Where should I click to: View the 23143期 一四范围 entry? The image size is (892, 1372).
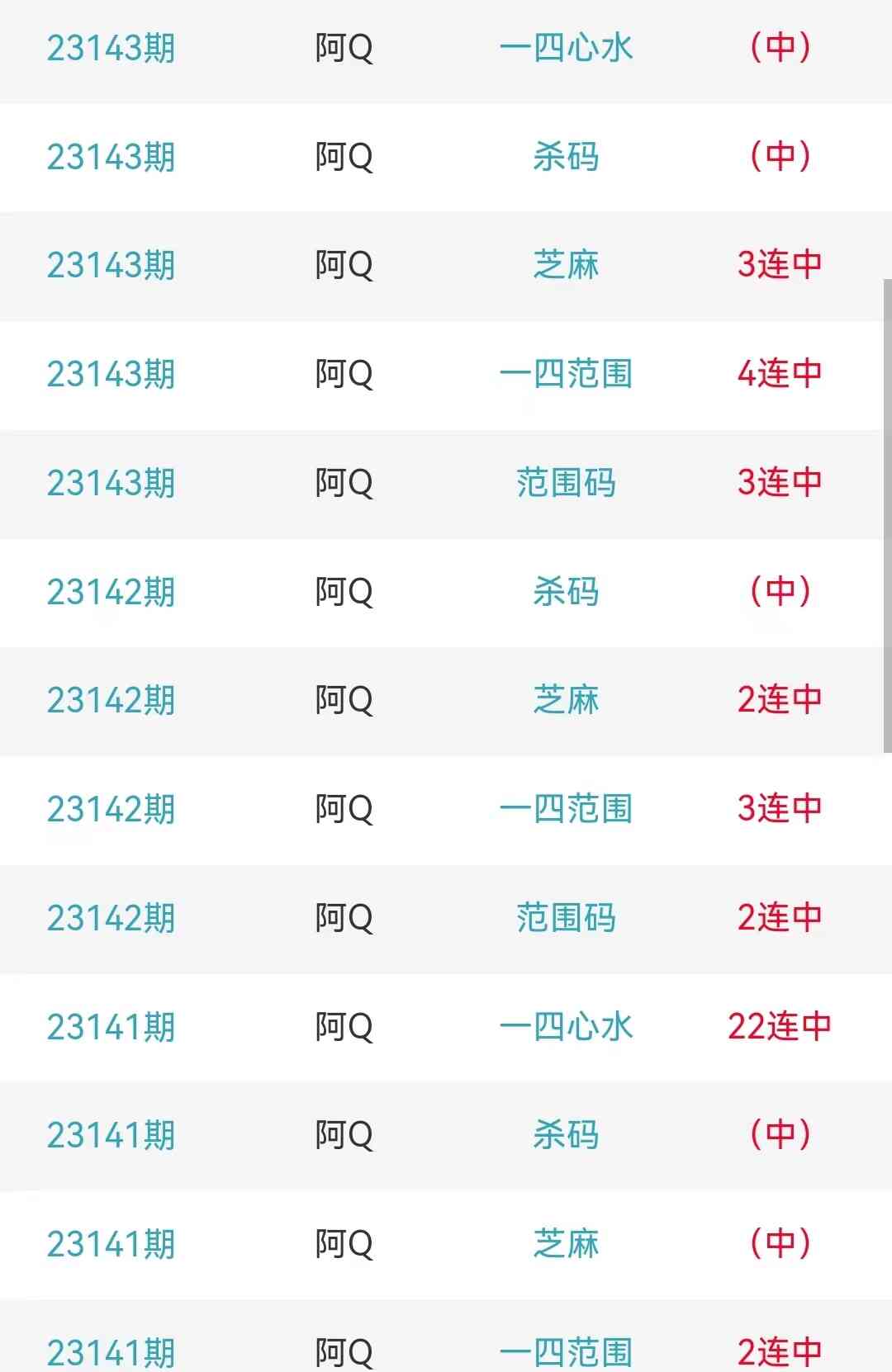coord(566,374)
